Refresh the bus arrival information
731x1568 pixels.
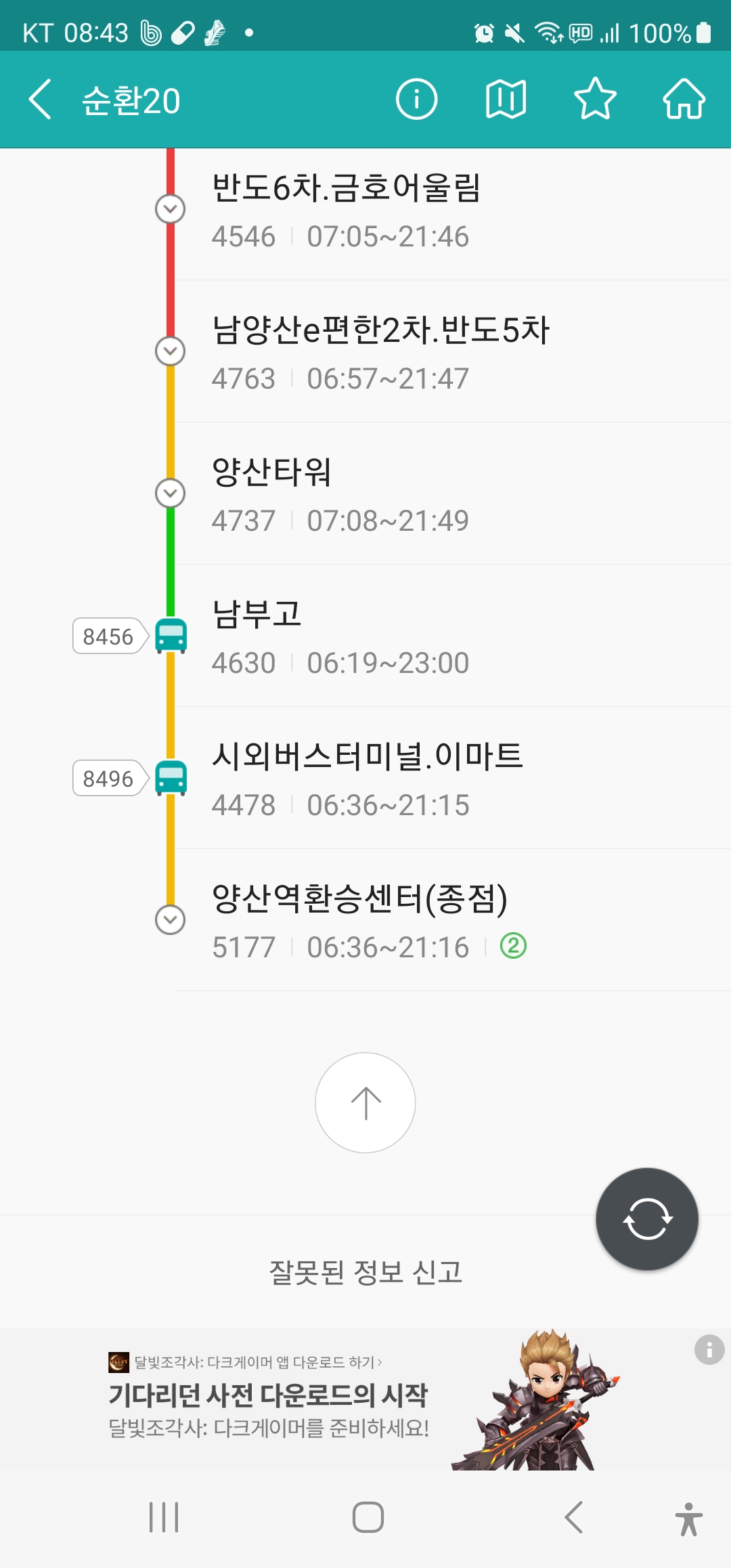click(x=646, y=1219)
